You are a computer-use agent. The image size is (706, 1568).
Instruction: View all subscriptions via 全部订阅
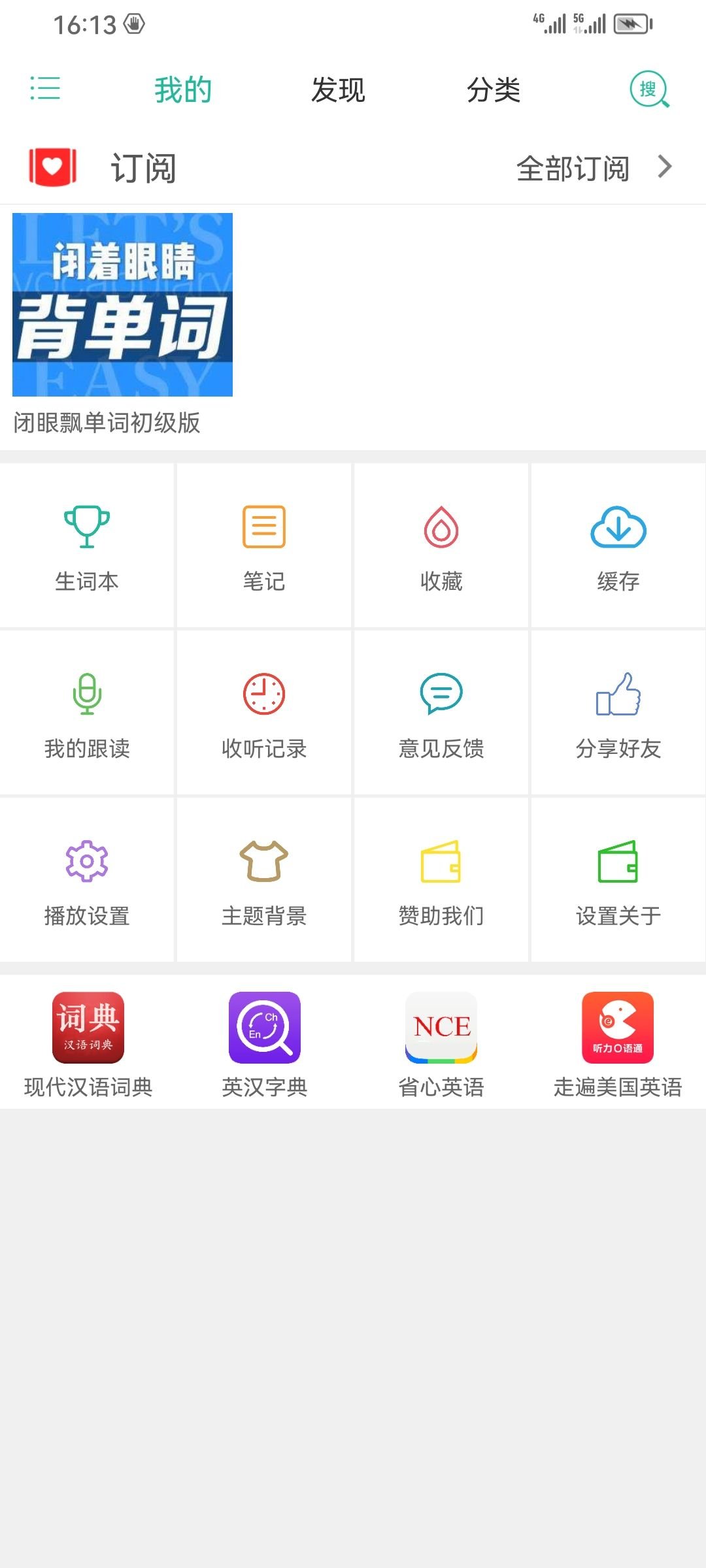pos(593,168)
